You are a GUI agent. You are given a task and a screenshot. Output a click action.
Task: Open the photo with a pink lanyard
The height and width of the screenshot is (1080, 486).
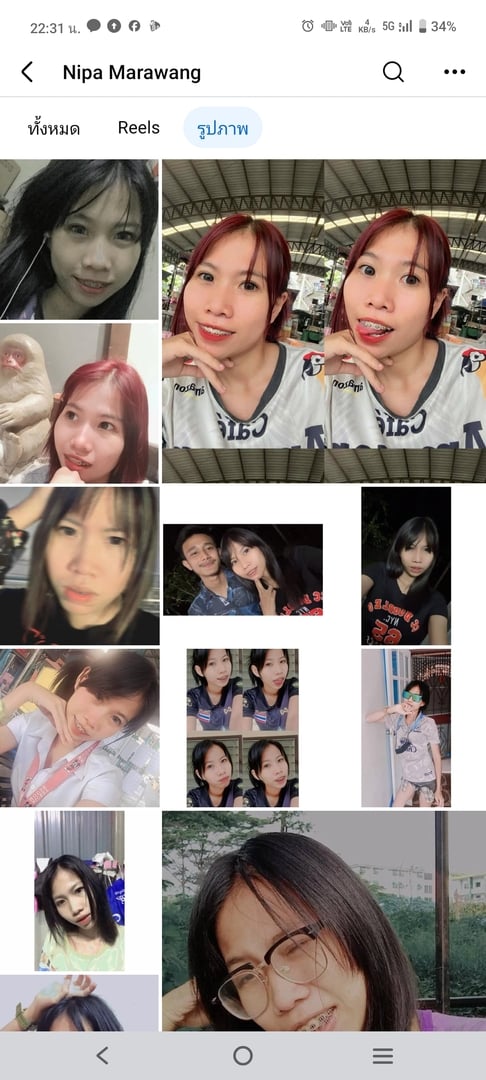point(79,728)
